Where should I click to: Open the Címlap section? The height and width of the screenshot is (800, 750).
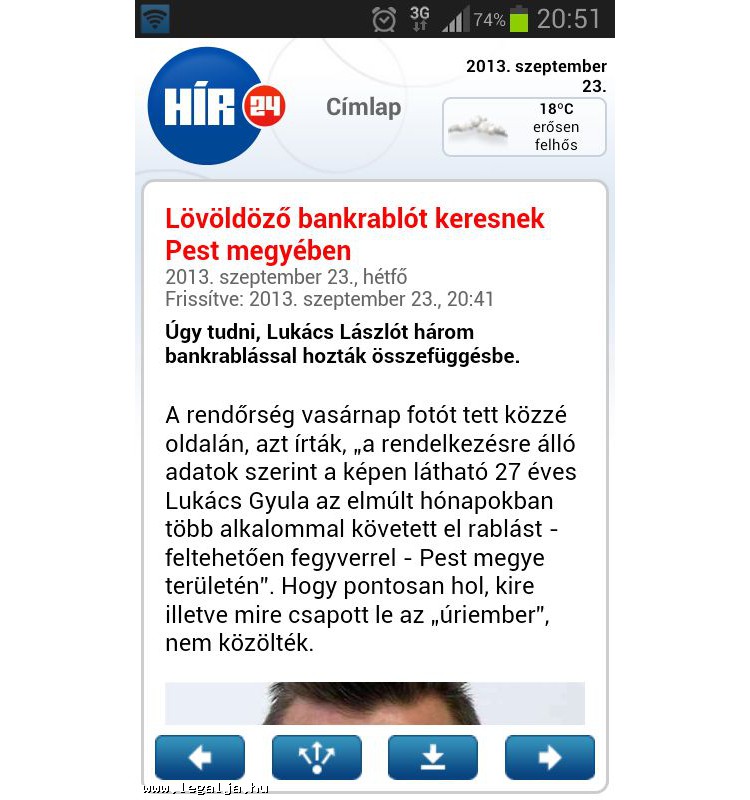(x=363, y=107)
